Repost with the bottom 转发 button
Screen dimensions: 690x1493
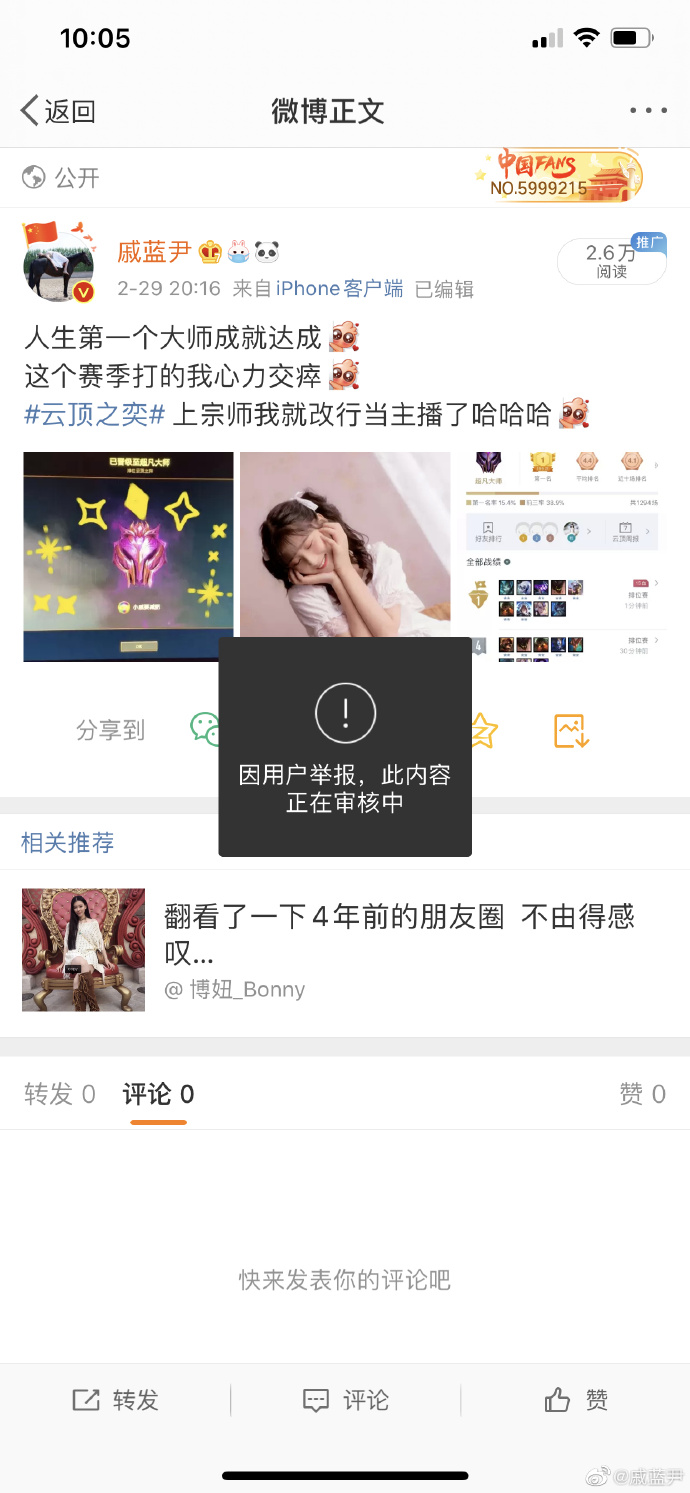115,1400
